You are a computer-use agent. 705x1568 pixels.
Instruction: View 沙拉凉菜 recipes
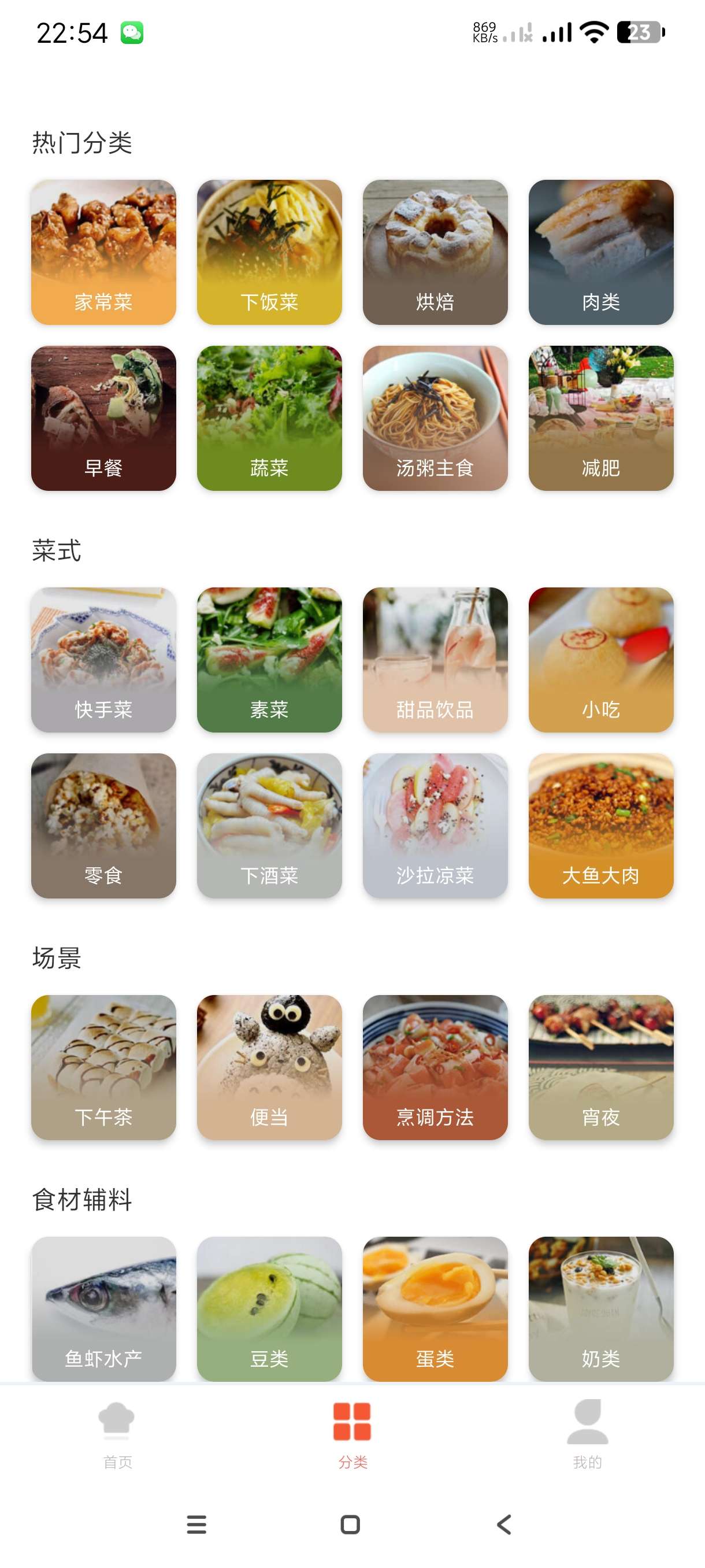pos(435,826)
